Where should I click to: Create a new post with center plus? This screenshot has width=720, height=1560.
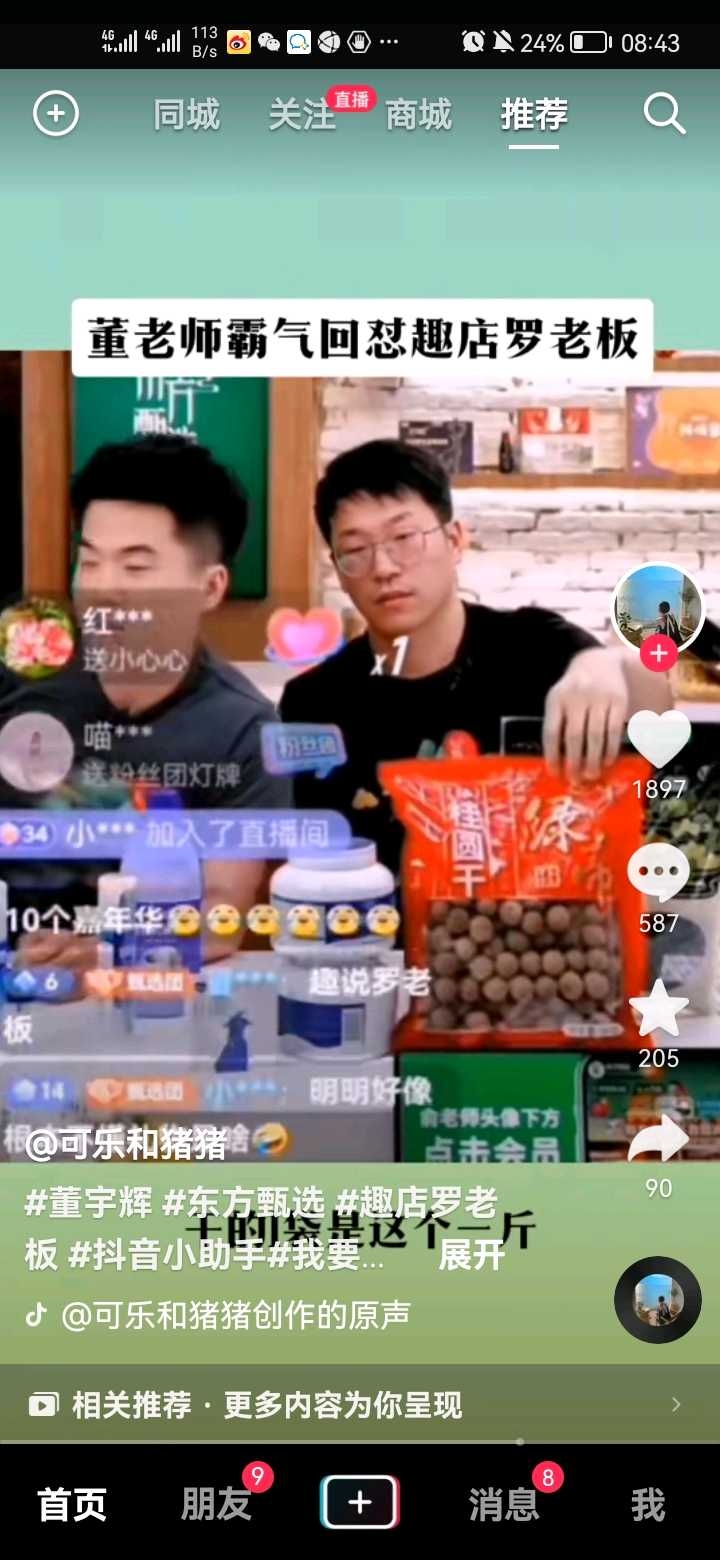(360, 1502)
